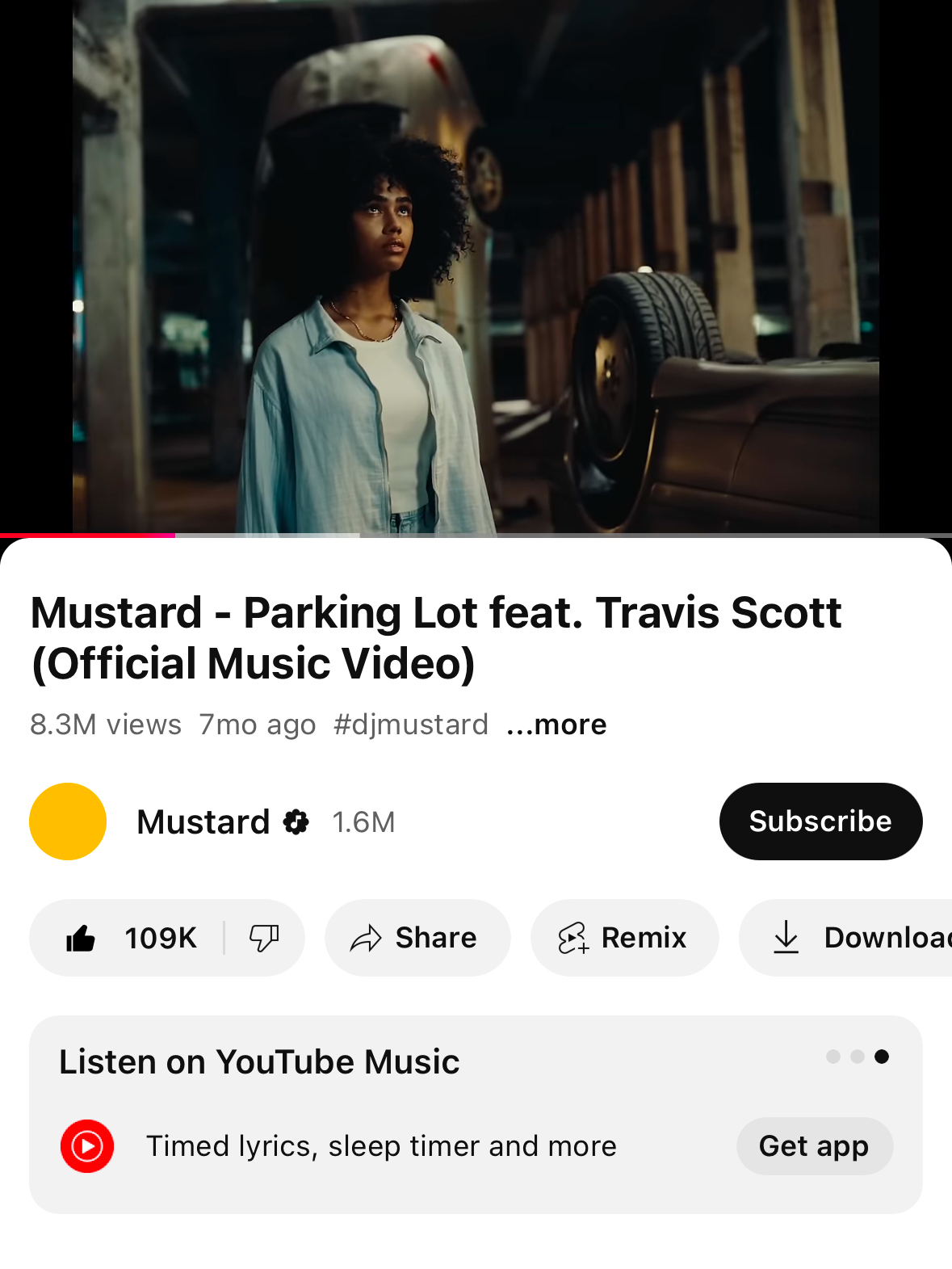The width and height of the screenshot is (952, 1269).
Task: Dislike this video
Action: (x=264, y=938)
